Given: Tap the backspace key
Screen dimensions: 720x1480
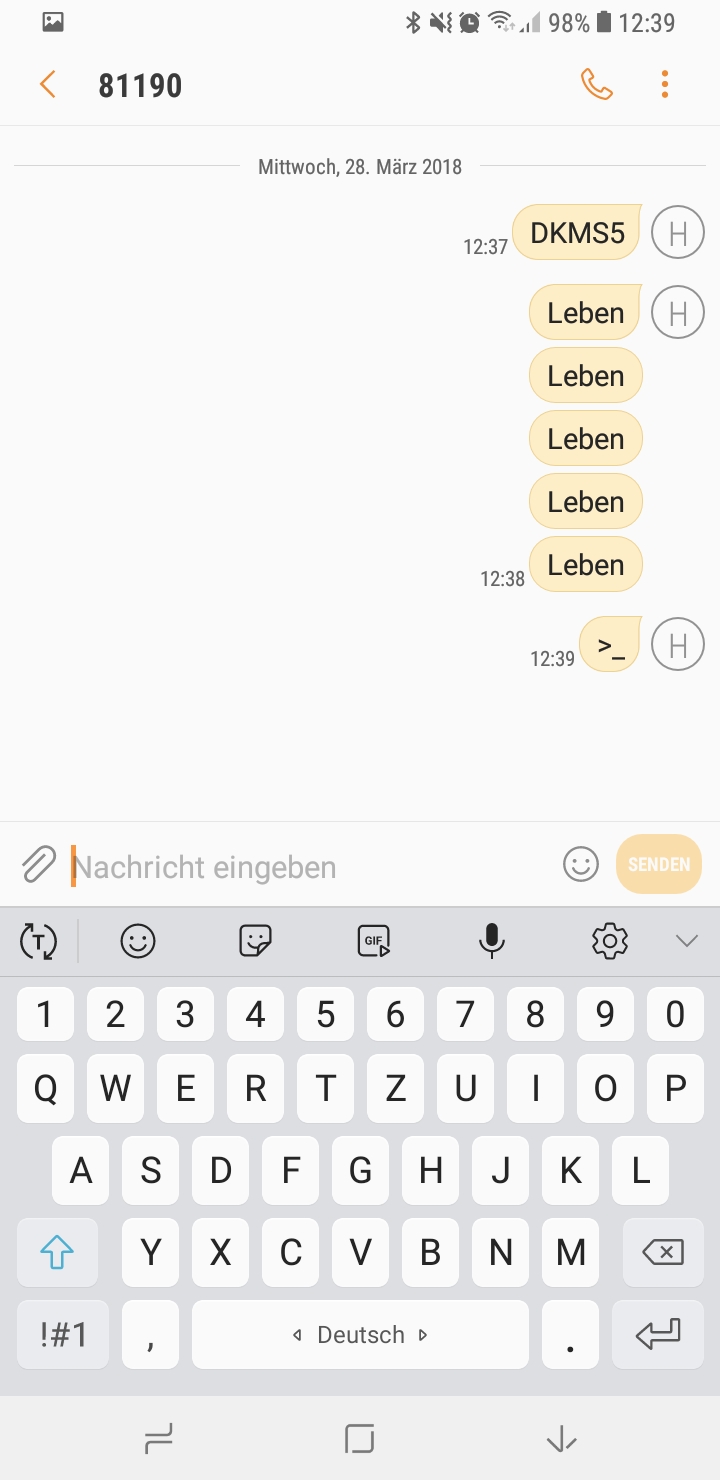Looking at the screenshot, I should click(662, 1252).
